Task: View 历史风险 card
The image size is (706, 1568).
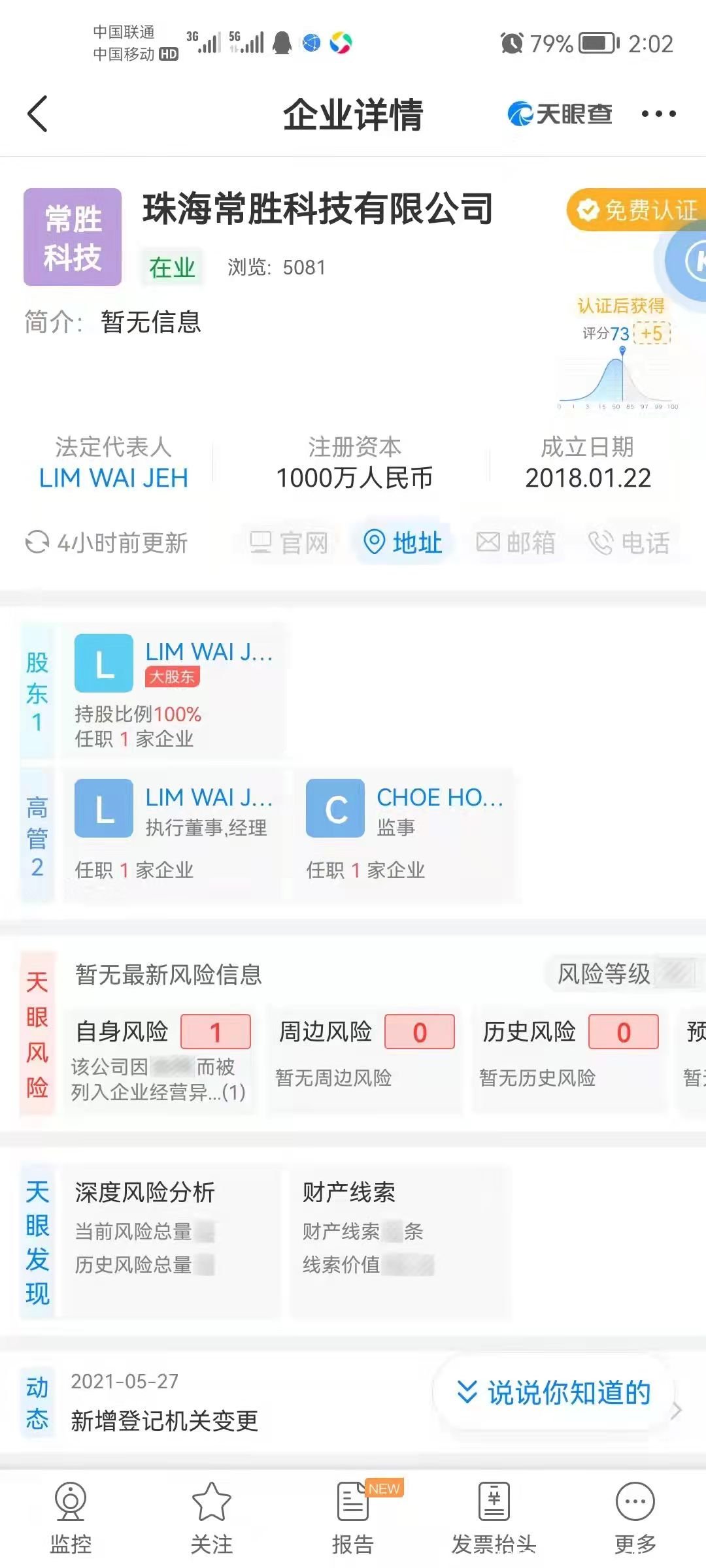Action: click(x=569, y=1058)
